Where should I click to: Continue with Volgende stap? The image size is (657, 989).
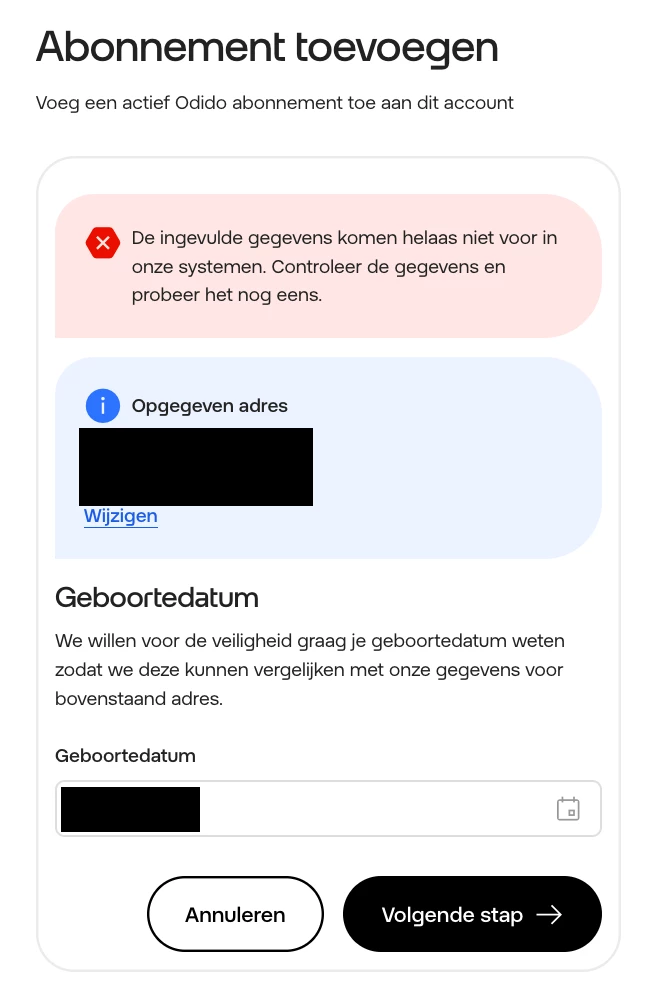pyautogui.click(x=472, y=914)
